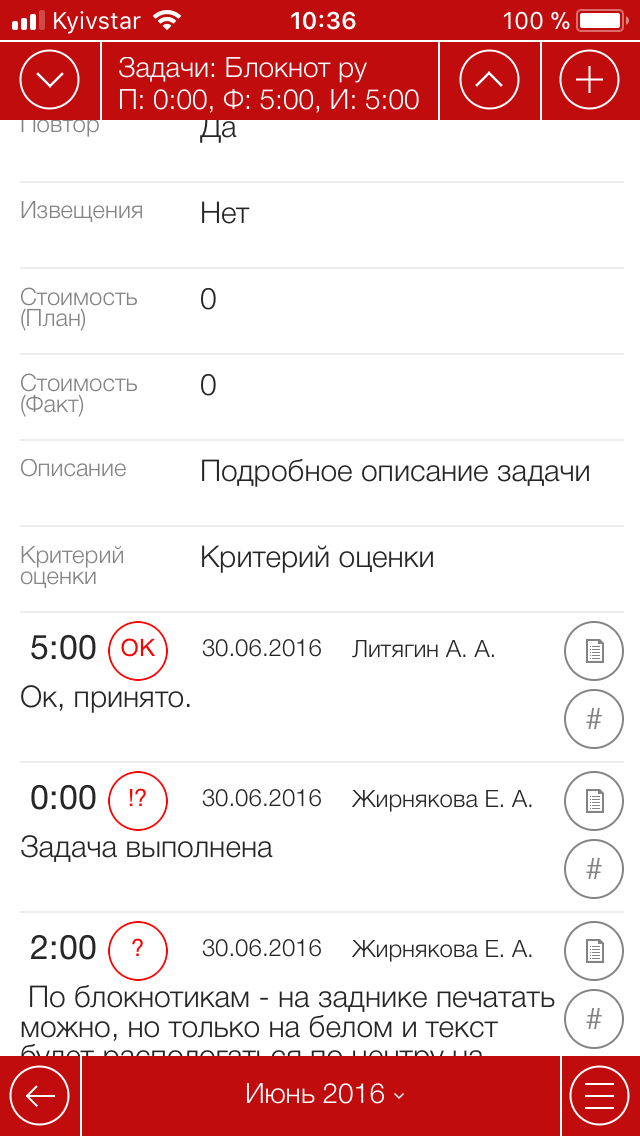Tap the !? status on 0:00 entry

click(138, 799)
